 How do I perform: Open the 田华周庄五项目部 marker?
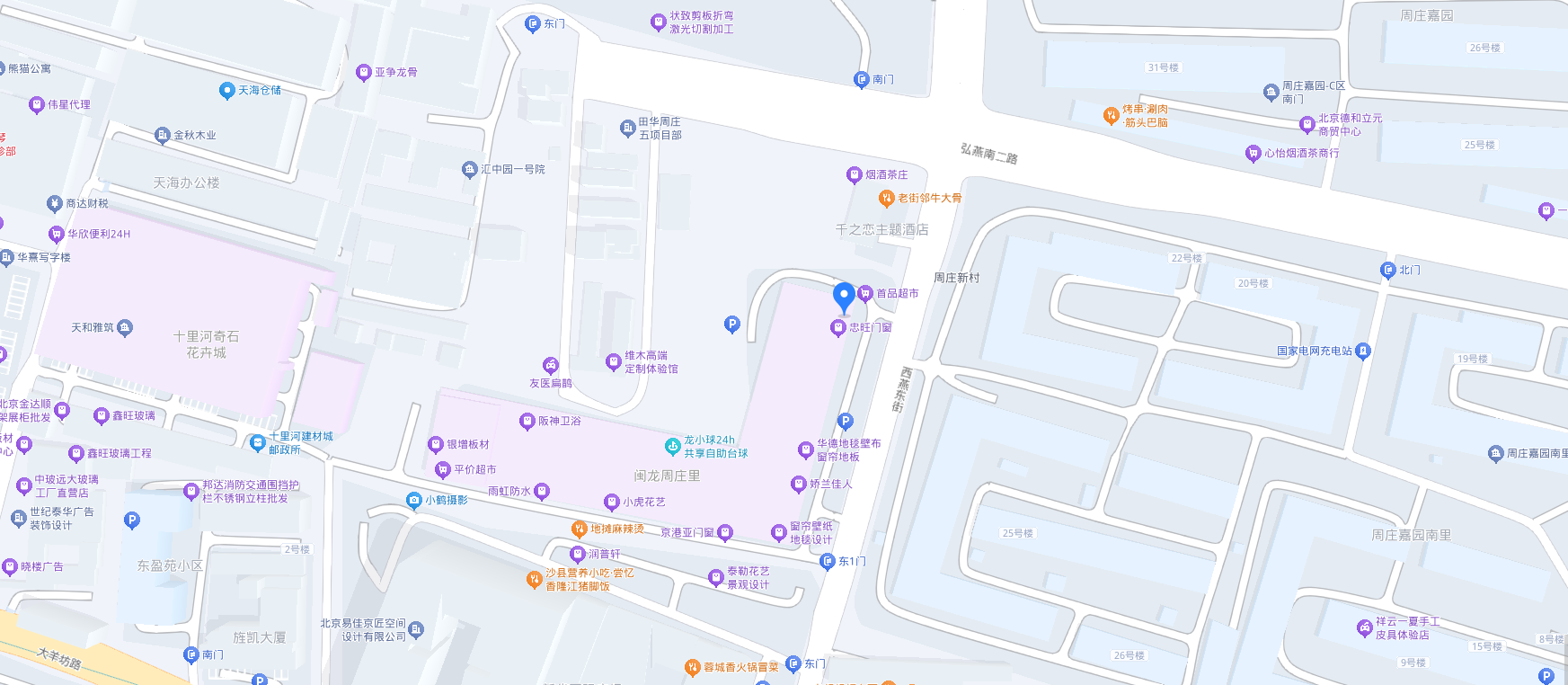tap(628, 128)
